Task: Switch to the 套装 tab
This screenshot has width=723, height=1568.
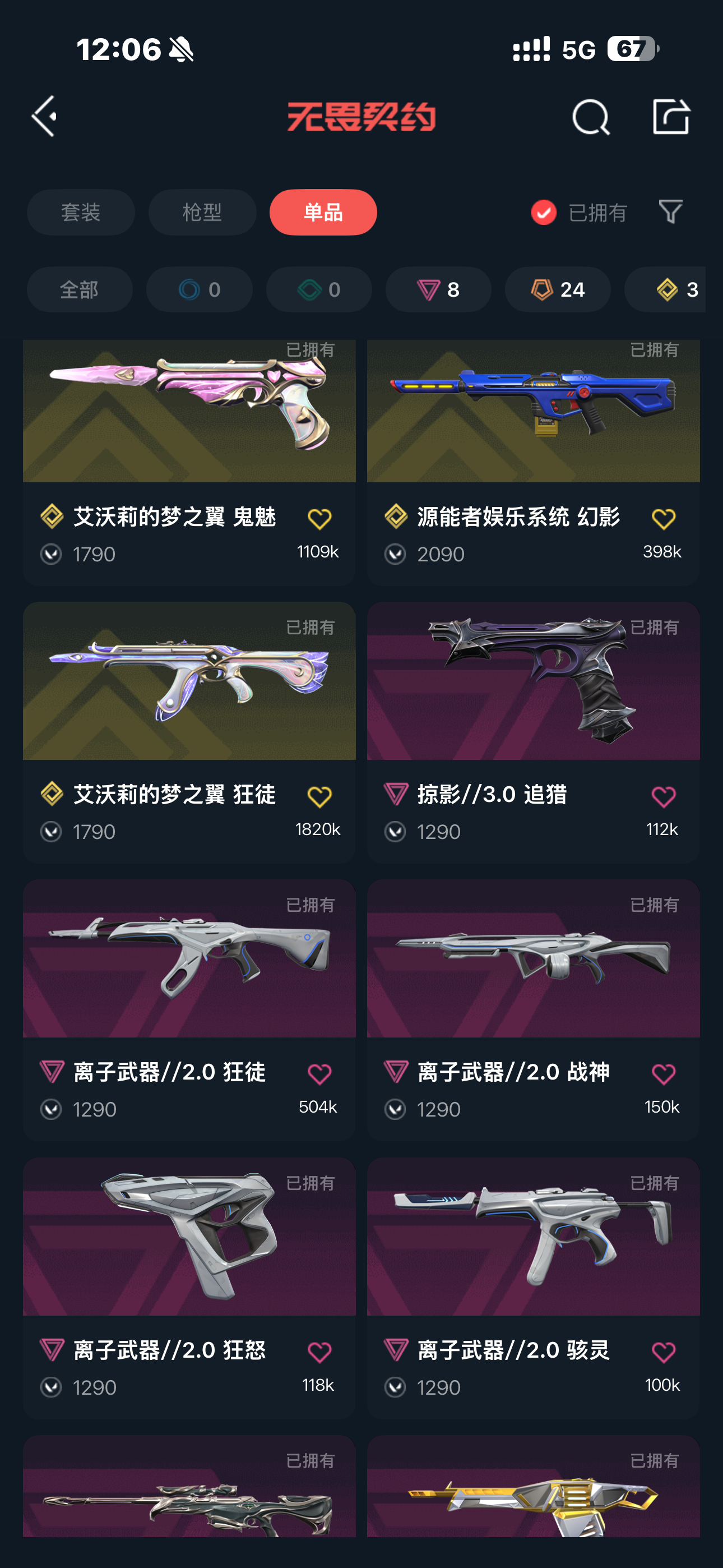Action: tap(81, 213)
